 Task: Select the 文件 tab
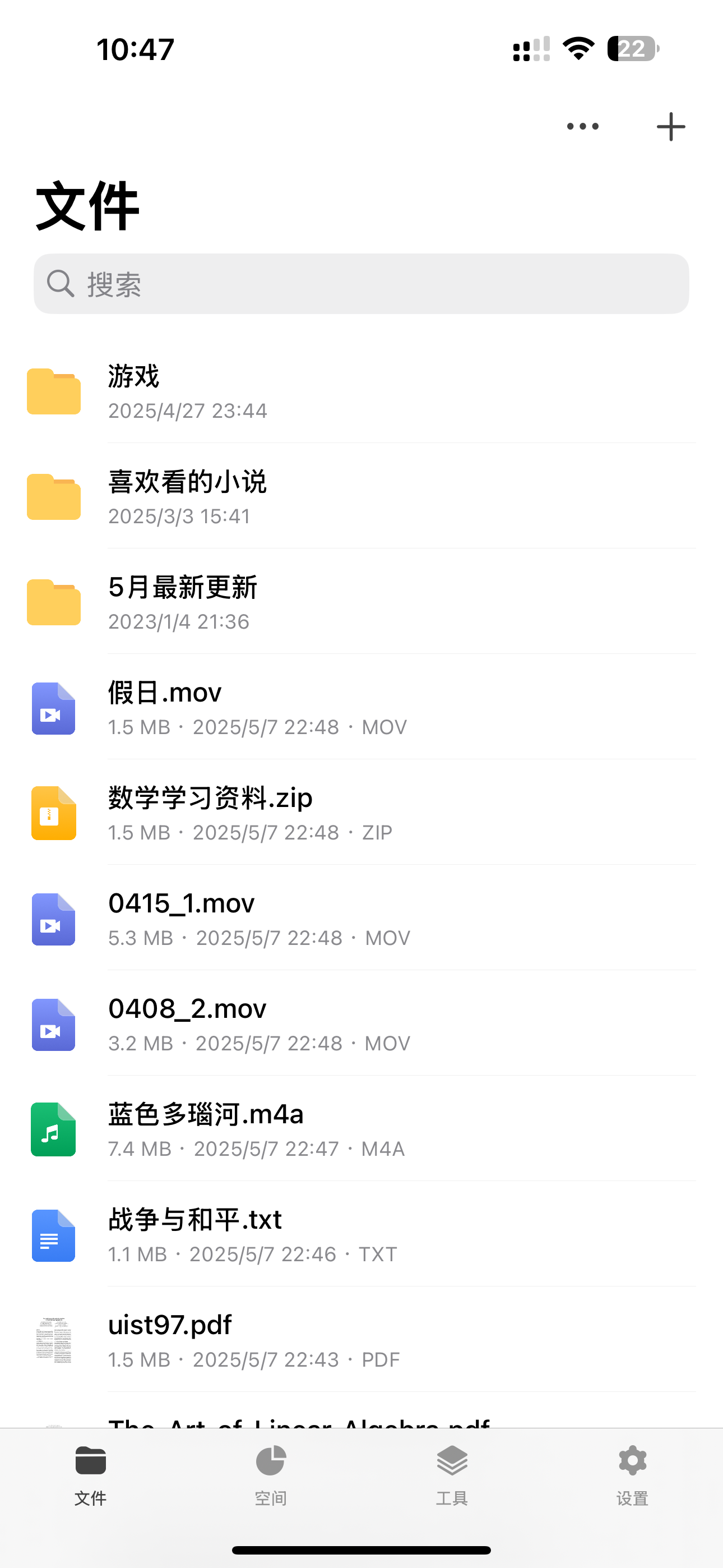click(91, 1474)
